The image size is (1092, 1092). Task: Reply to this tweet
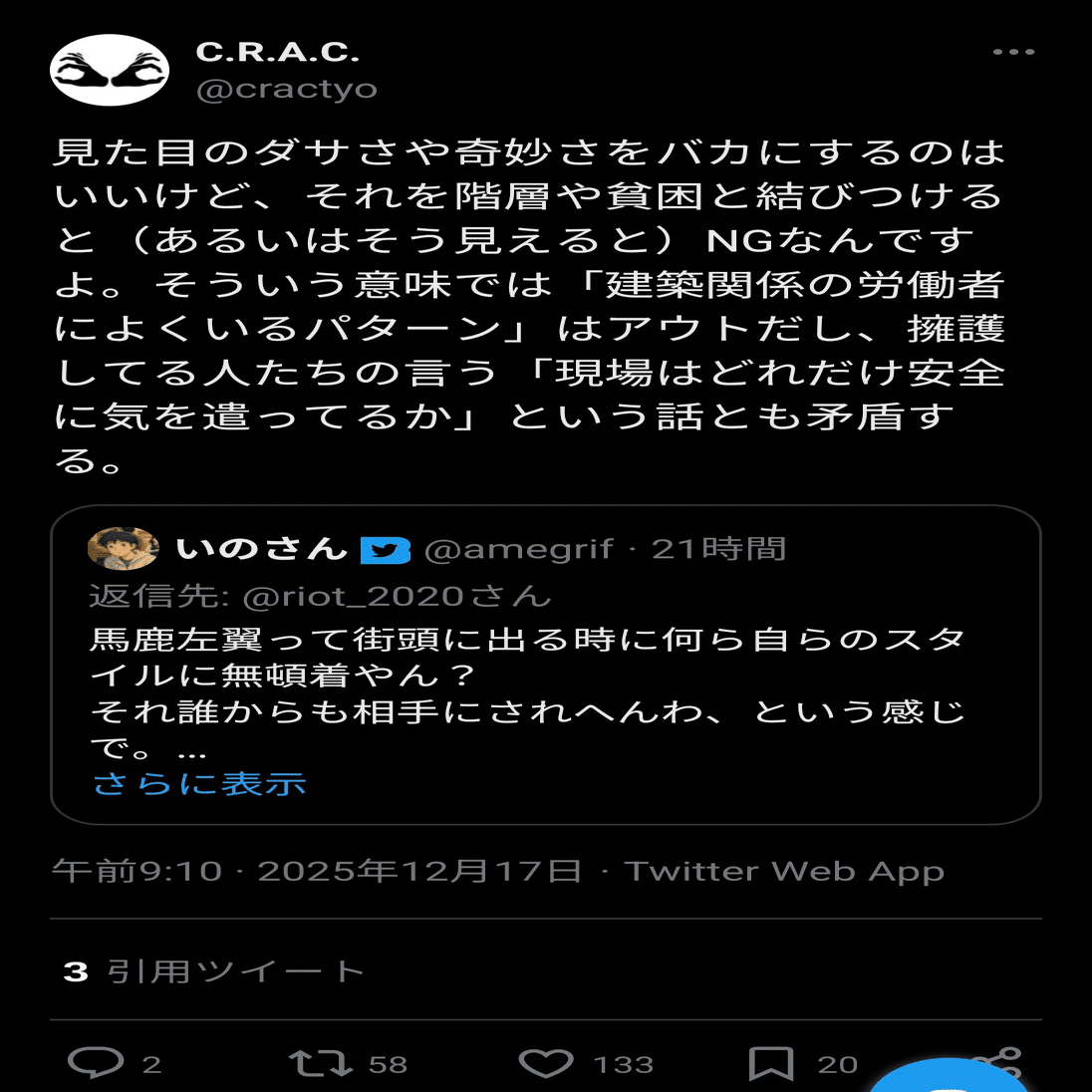96,1063
